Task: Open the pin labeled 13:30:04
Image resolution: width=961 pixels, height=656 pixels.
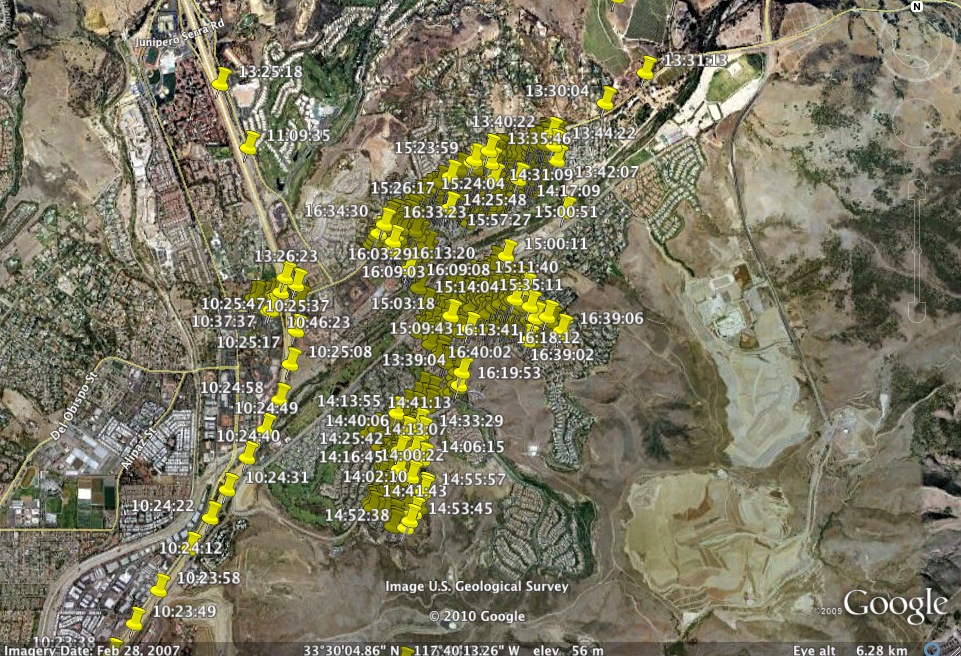Action: (606, 99)
